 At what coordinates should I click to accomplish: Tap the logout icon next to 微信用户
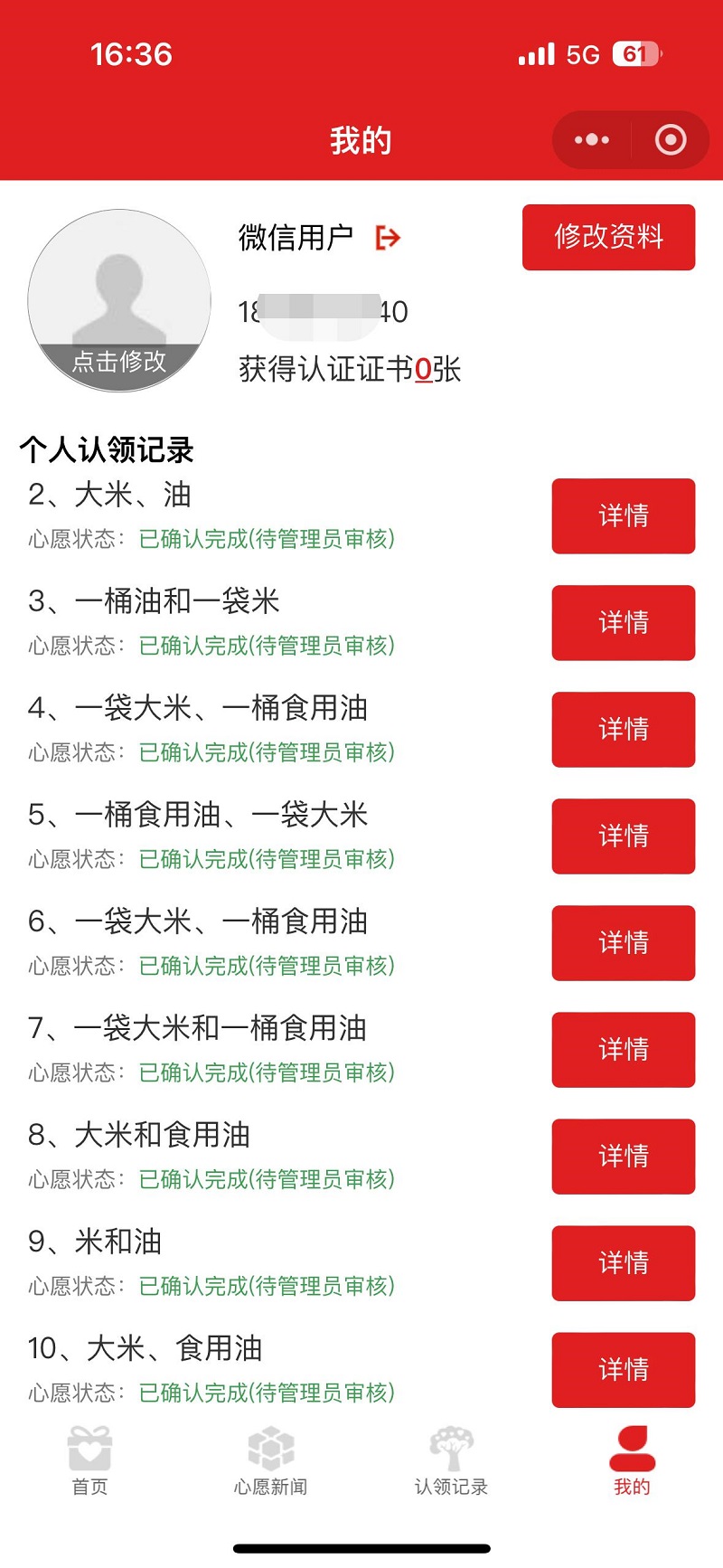click(388, 238)
